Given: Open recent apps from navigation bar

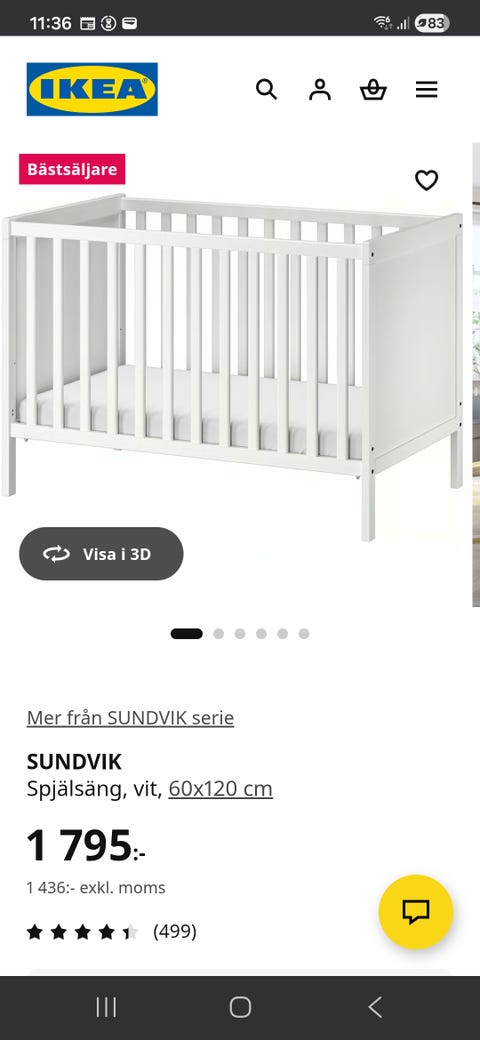Looking at the screenshot, I should pos(106,1008).
